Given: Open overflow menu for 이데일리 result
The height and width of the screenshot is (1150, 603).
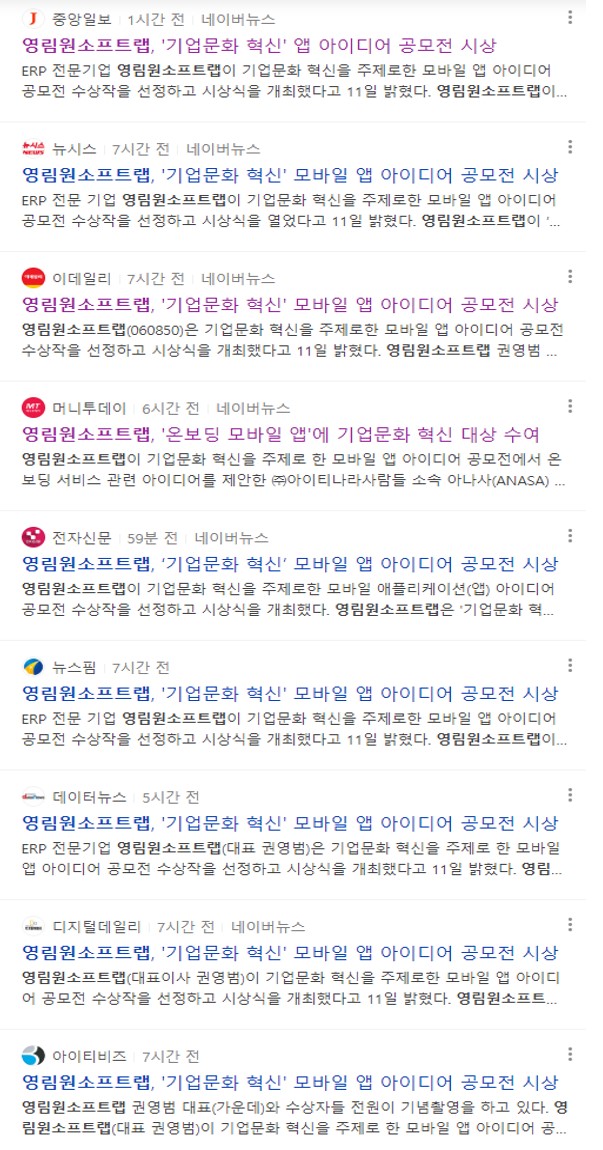Looking at the screenshot, I should [x=570, y=277].
